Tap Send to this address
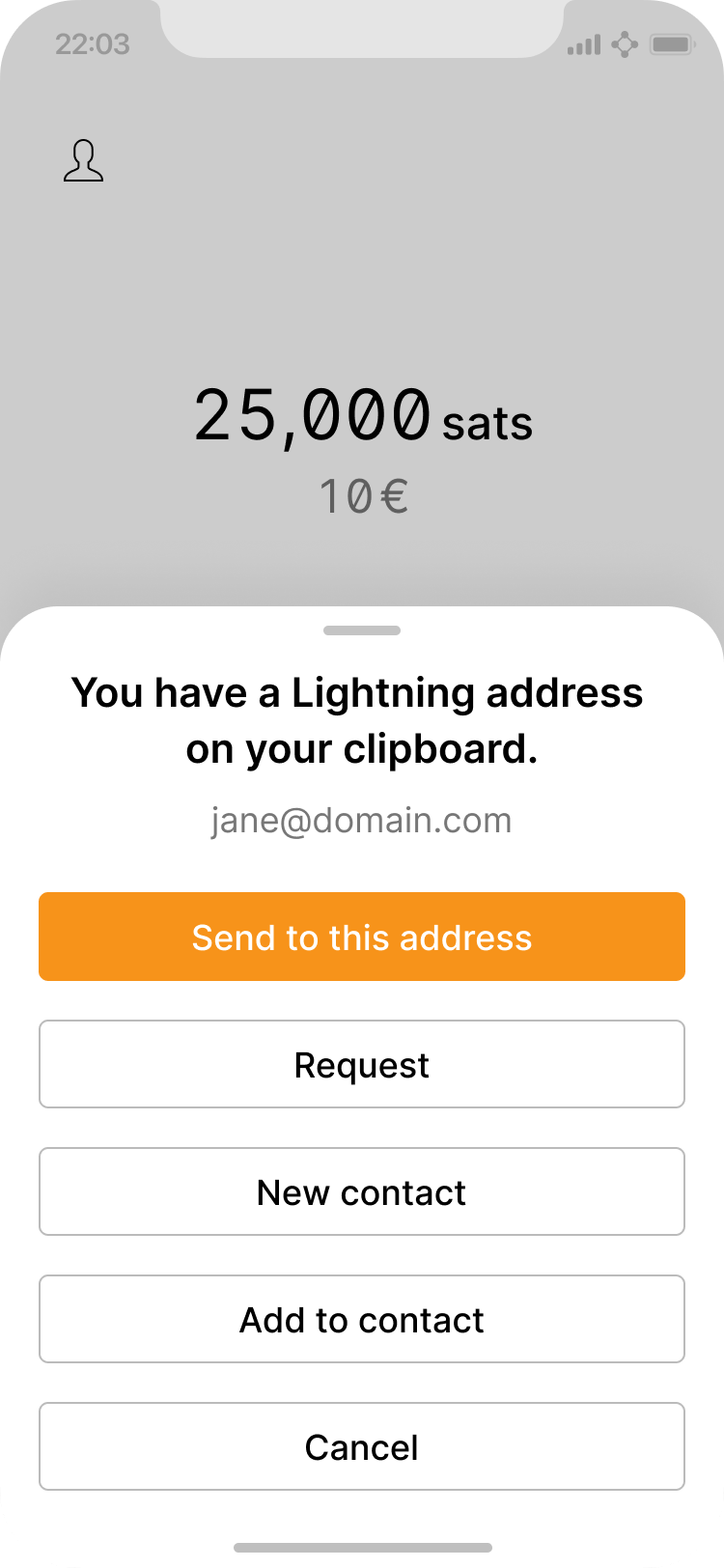 (362, 937)
